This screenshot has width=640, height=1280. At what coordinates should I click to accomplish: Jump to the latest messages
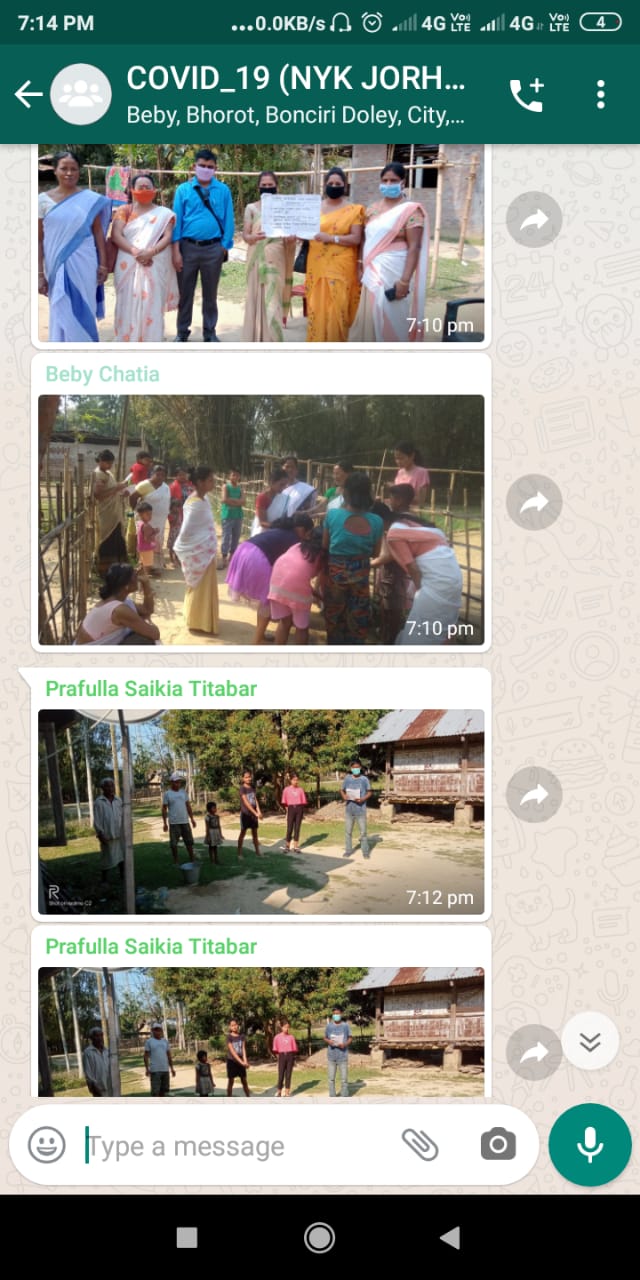pos(590,1042)
